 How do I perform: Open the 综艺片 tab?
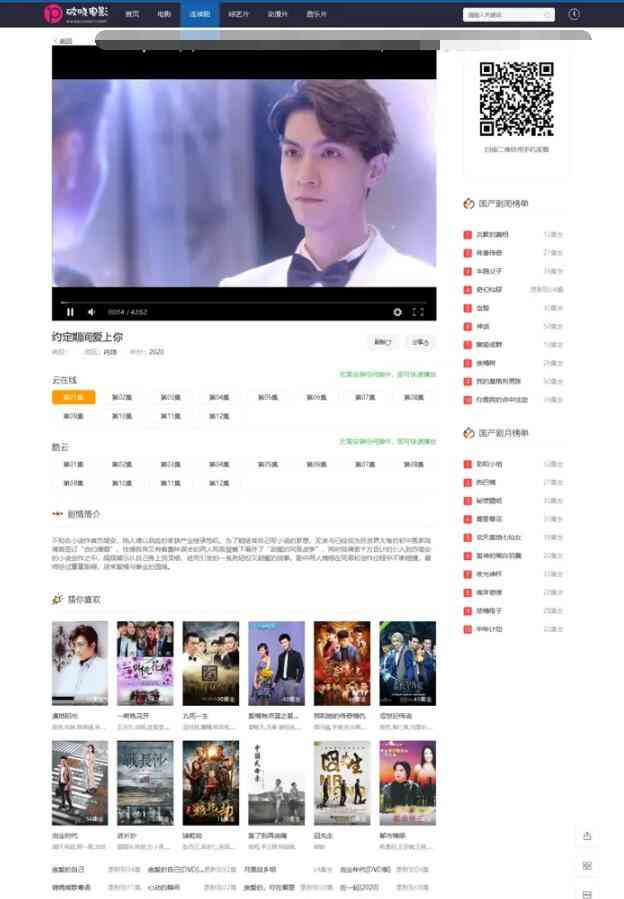[x=238, y=15]
